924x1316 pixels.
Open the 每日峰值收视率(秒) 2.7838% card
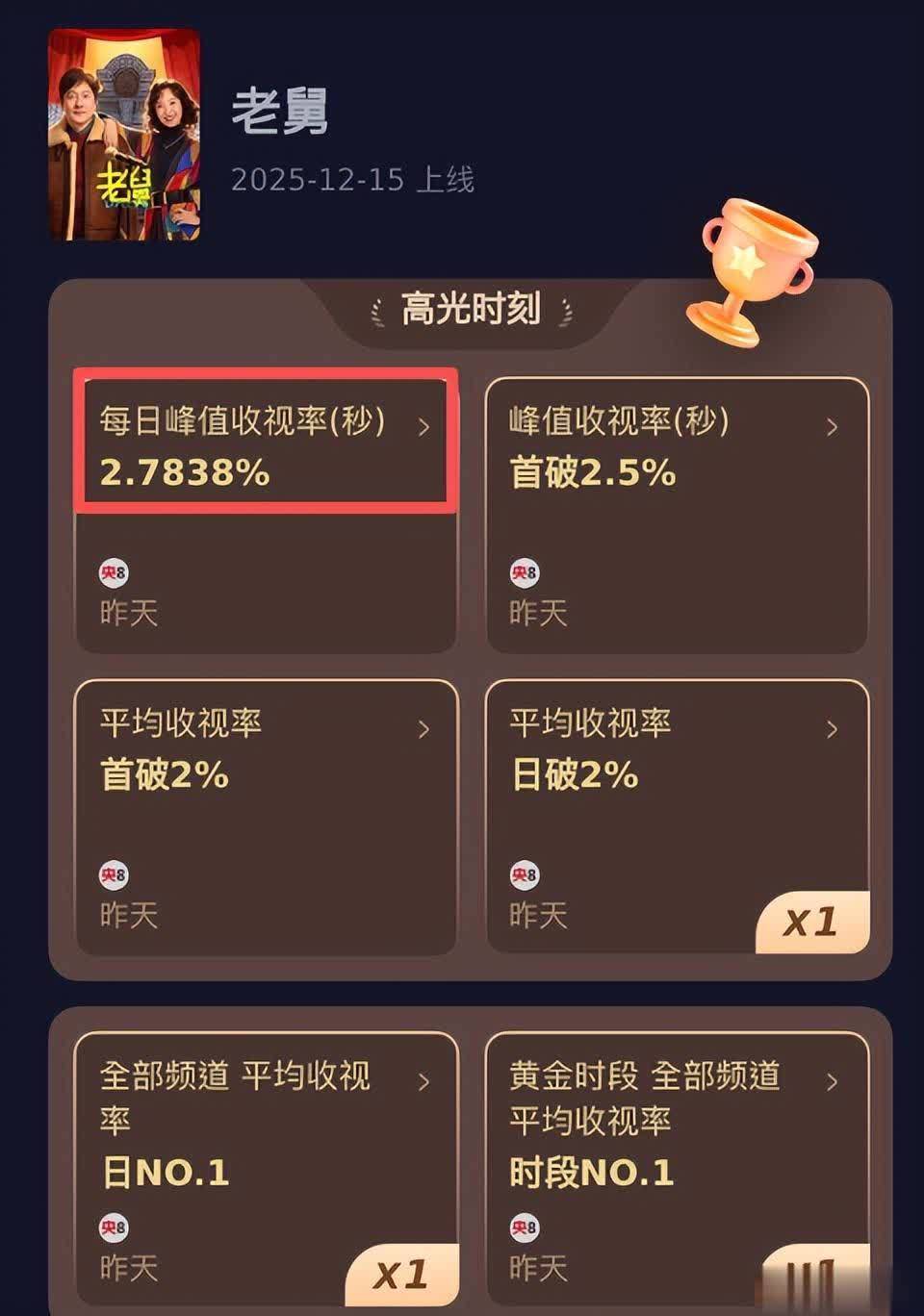coord(265,515)
